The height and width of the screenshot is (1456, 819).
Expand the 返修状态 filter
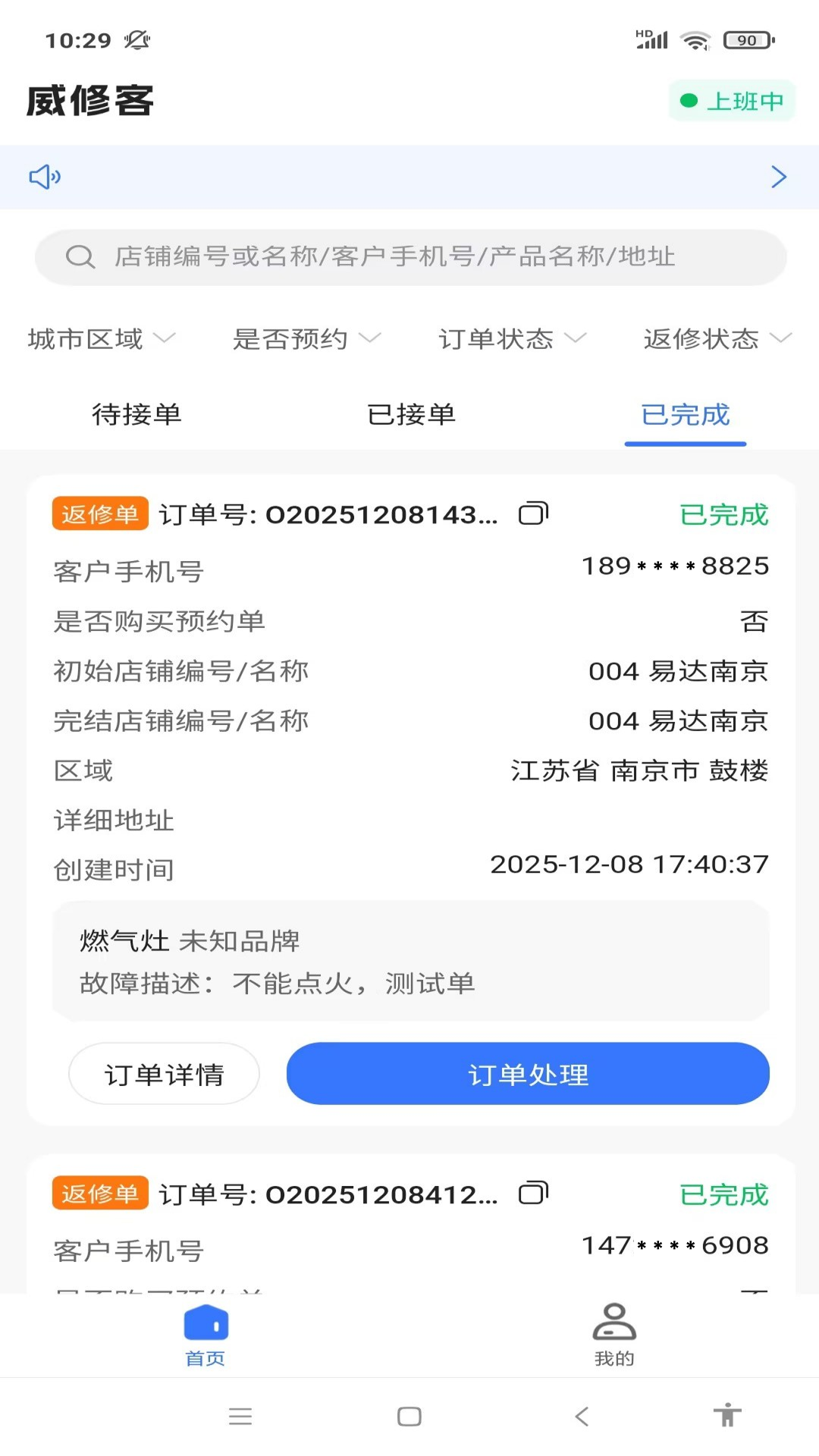[x=715, y=339]
